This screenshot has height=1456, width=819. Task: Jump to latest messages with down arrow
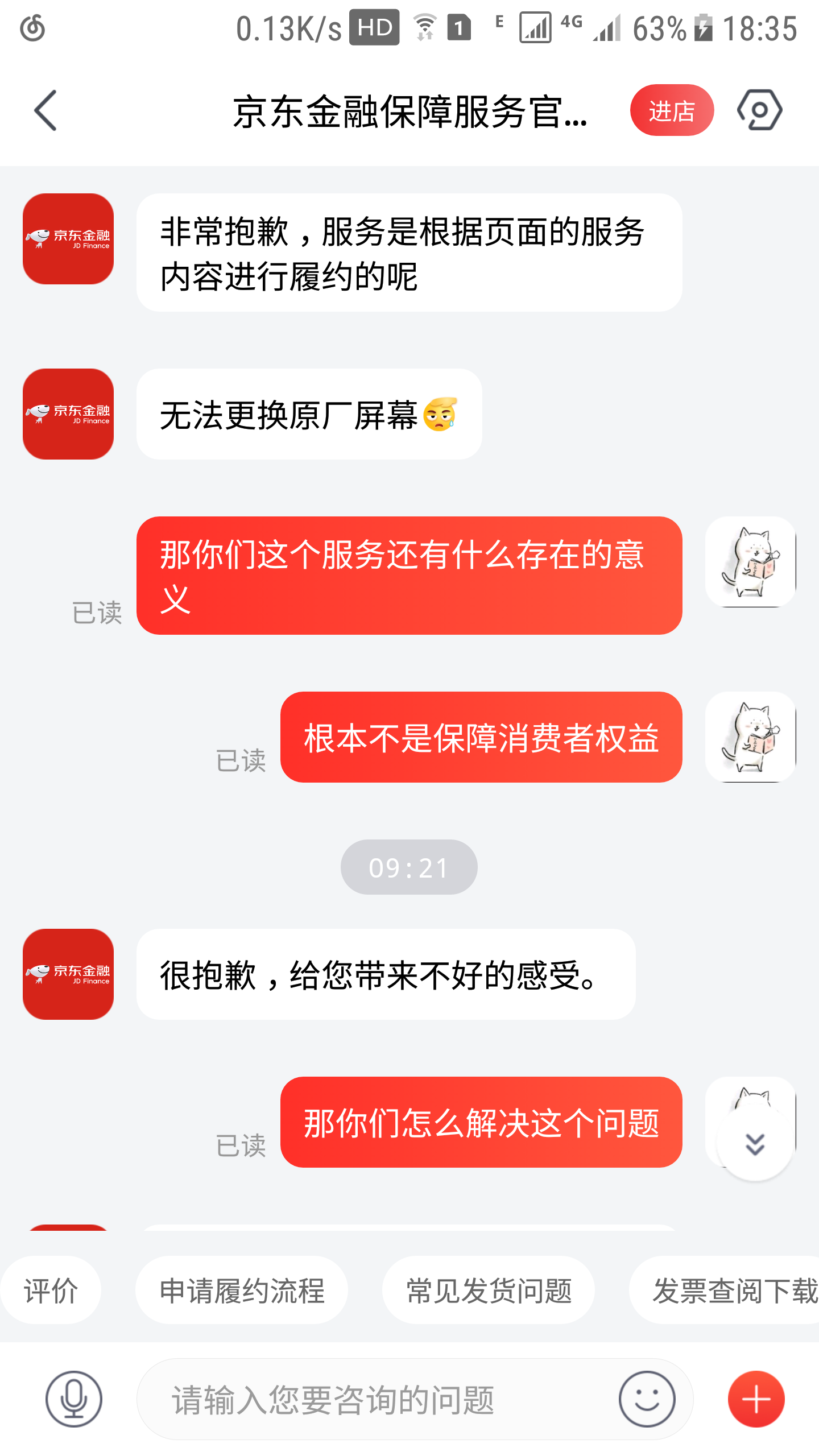point(755,1144)
